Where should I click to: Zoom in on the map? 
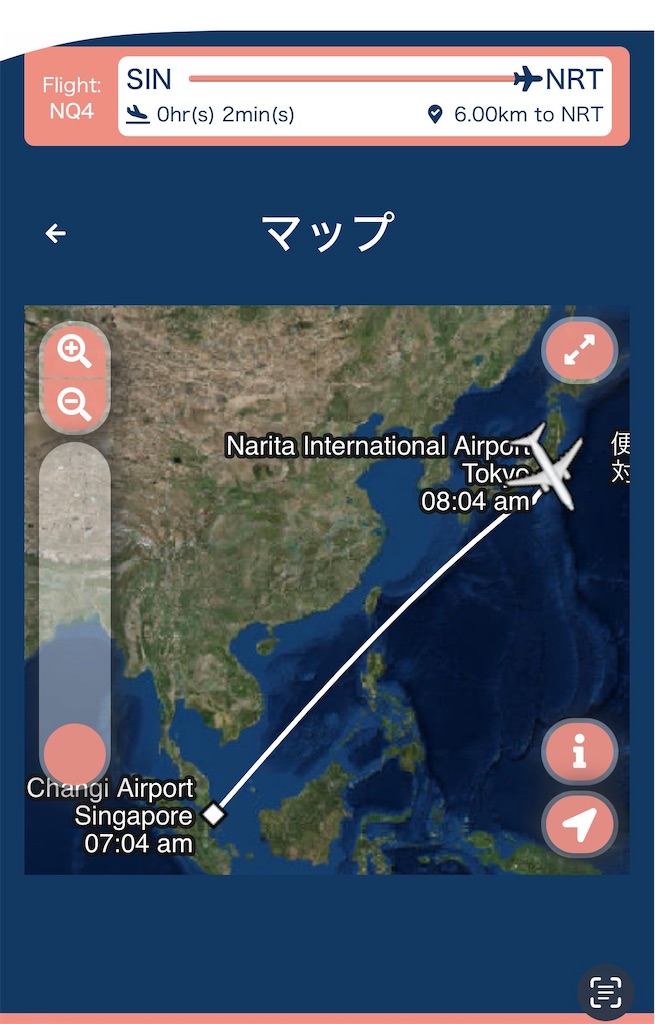(75, 352)
